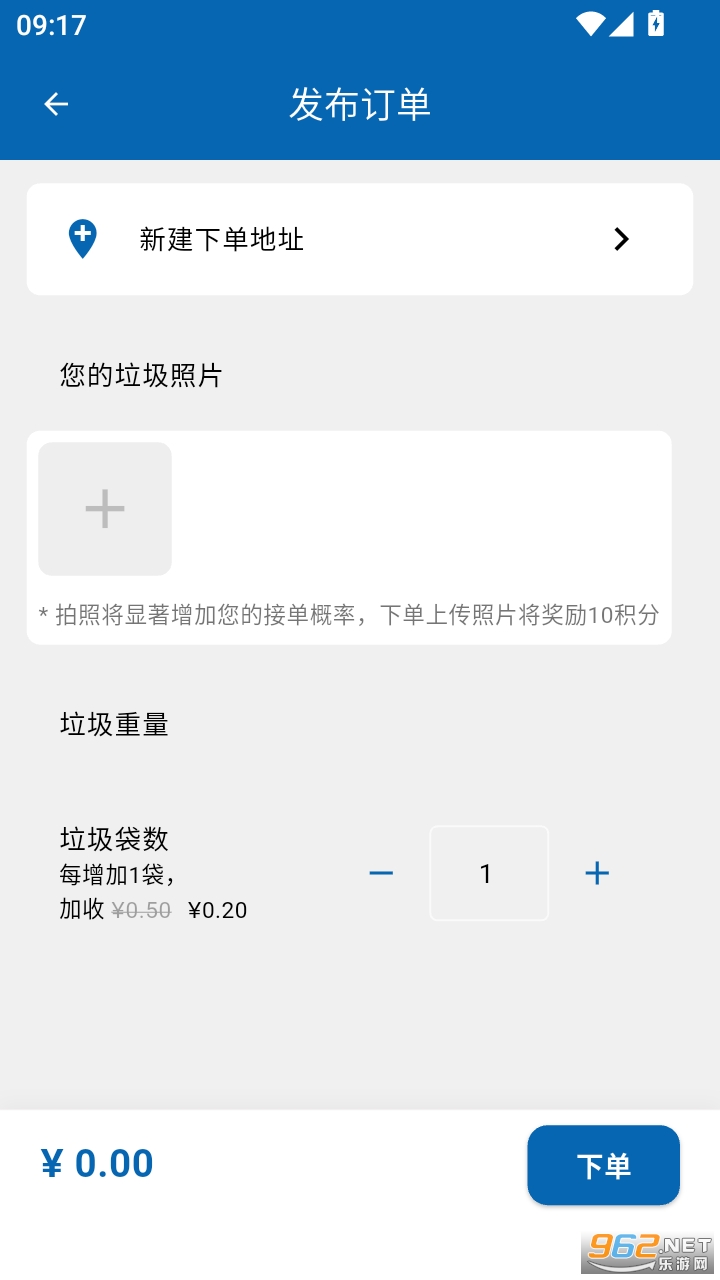Click the blue location pin icon
720x1280 pixels.
click(x=83, y=239)
